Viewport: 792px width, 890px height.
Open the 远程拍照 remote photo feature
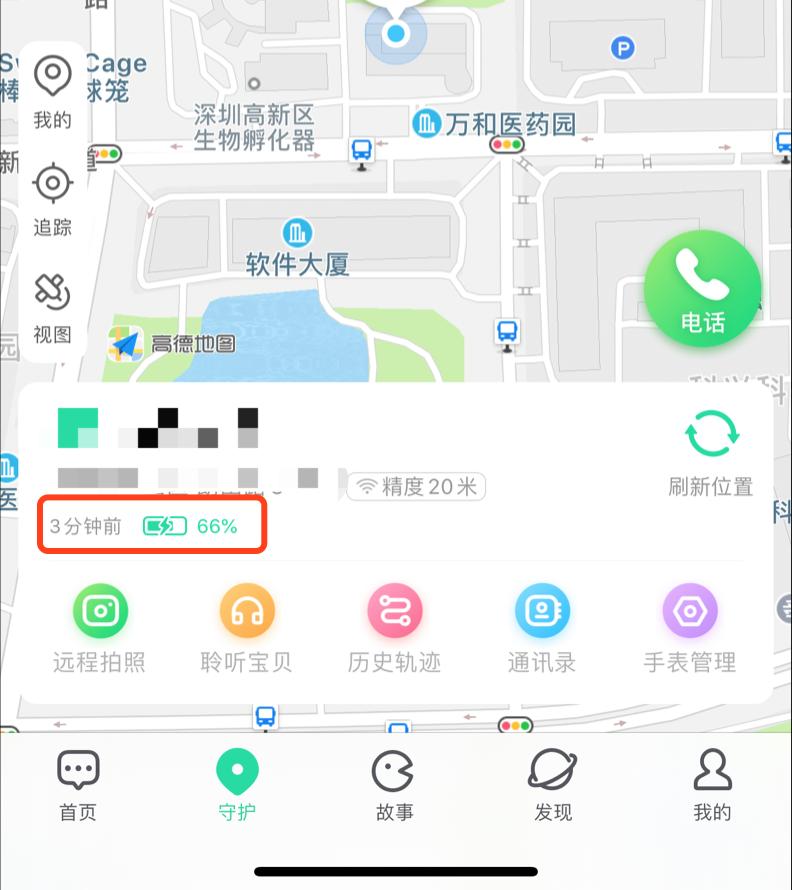pos(99,625)
